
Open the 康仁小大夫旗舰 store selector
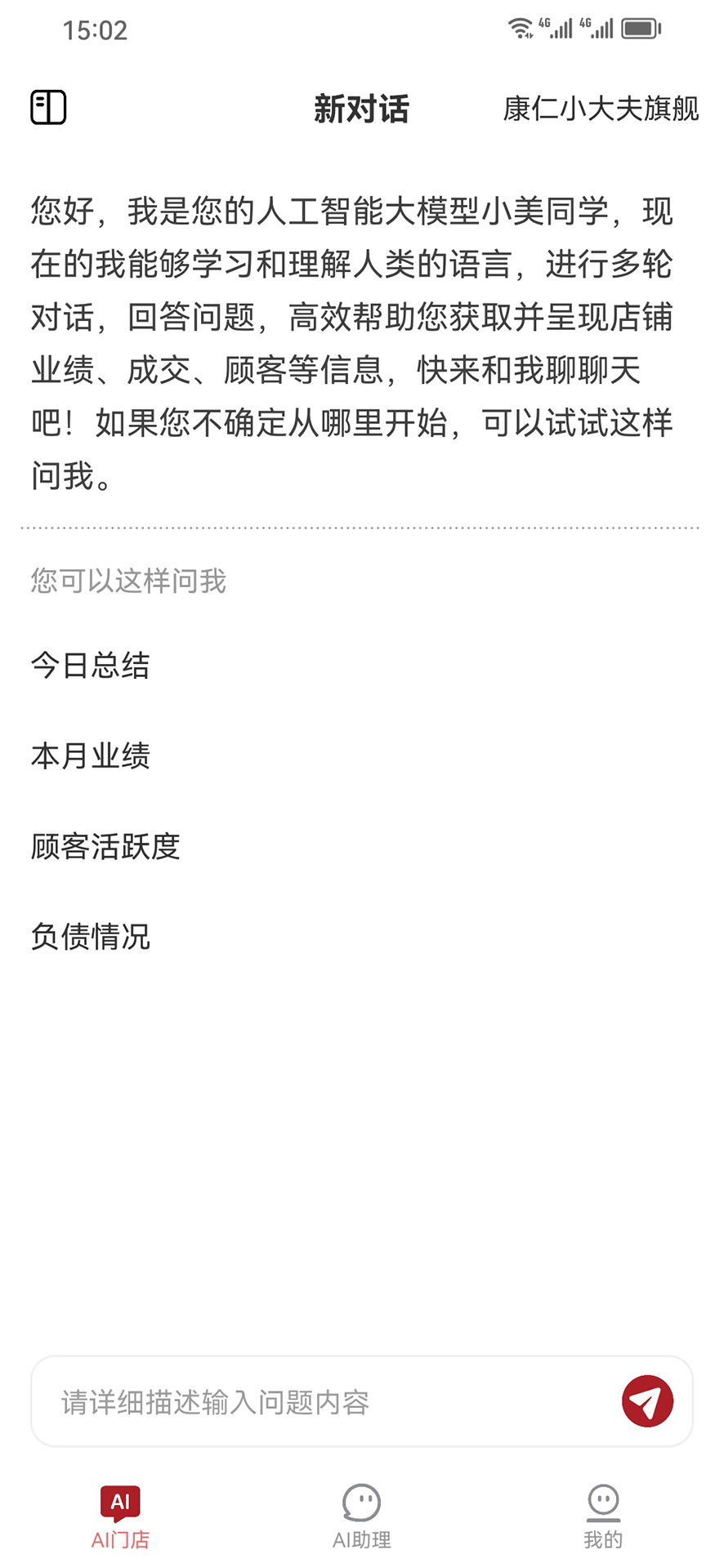click(601, 109)
